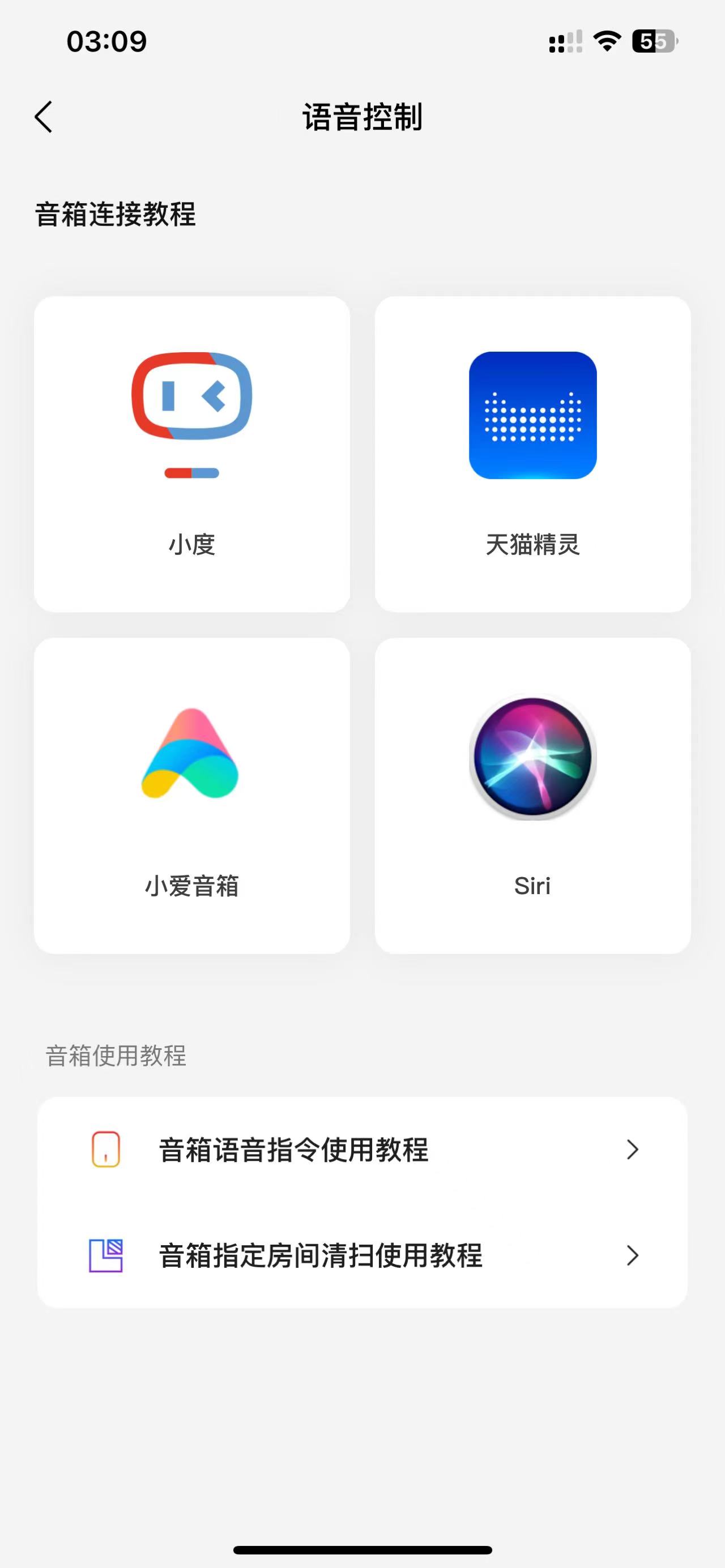The image size is (725, 1568).
Task: Select the 天猫精灵 connection card
Action: tap(532, 454)
